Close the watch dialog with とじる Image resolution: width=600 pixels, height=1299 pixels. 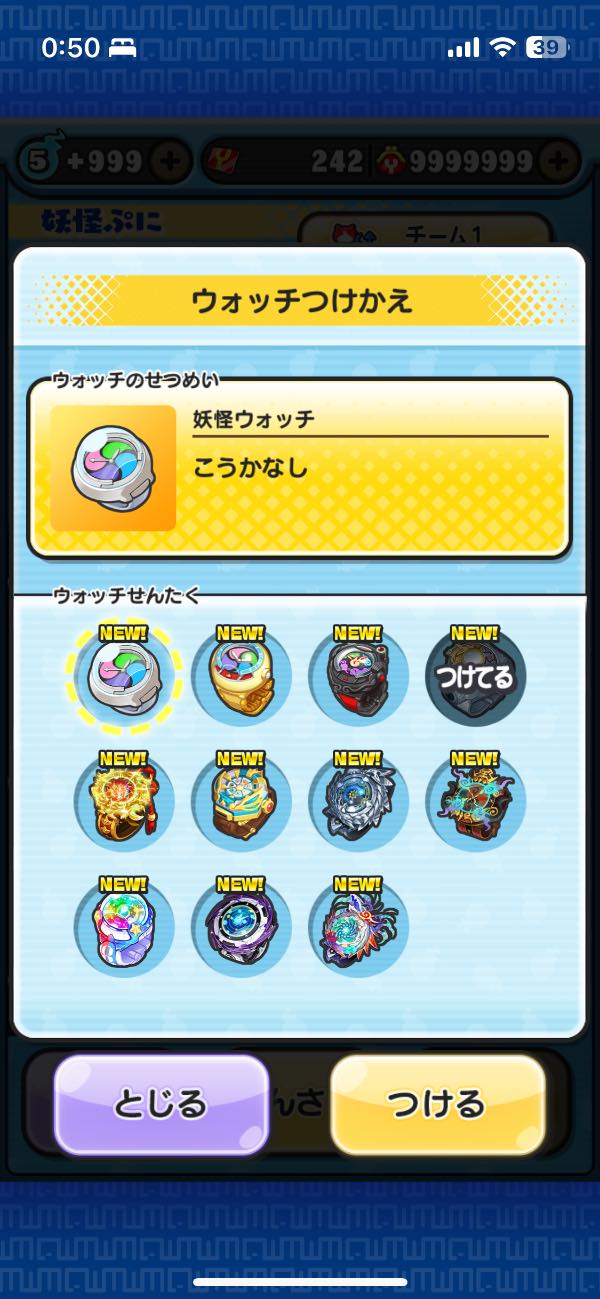click(161, 1104)
